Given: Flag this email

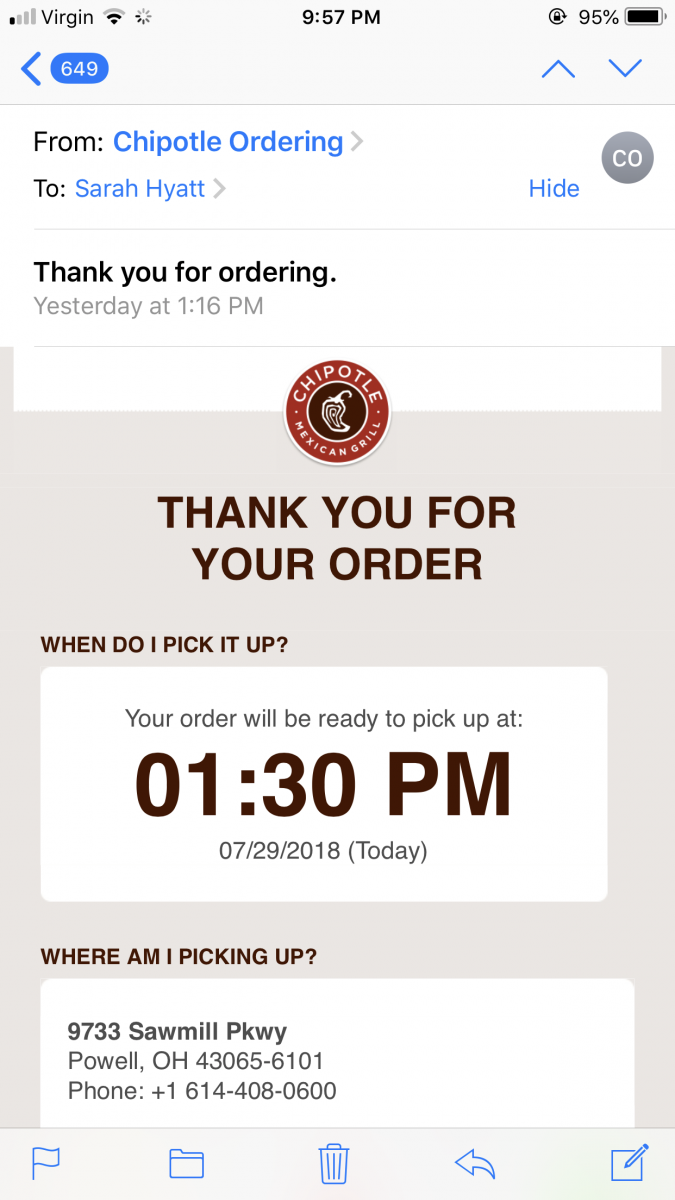Looking at the screenshot, I should 46,1163.
